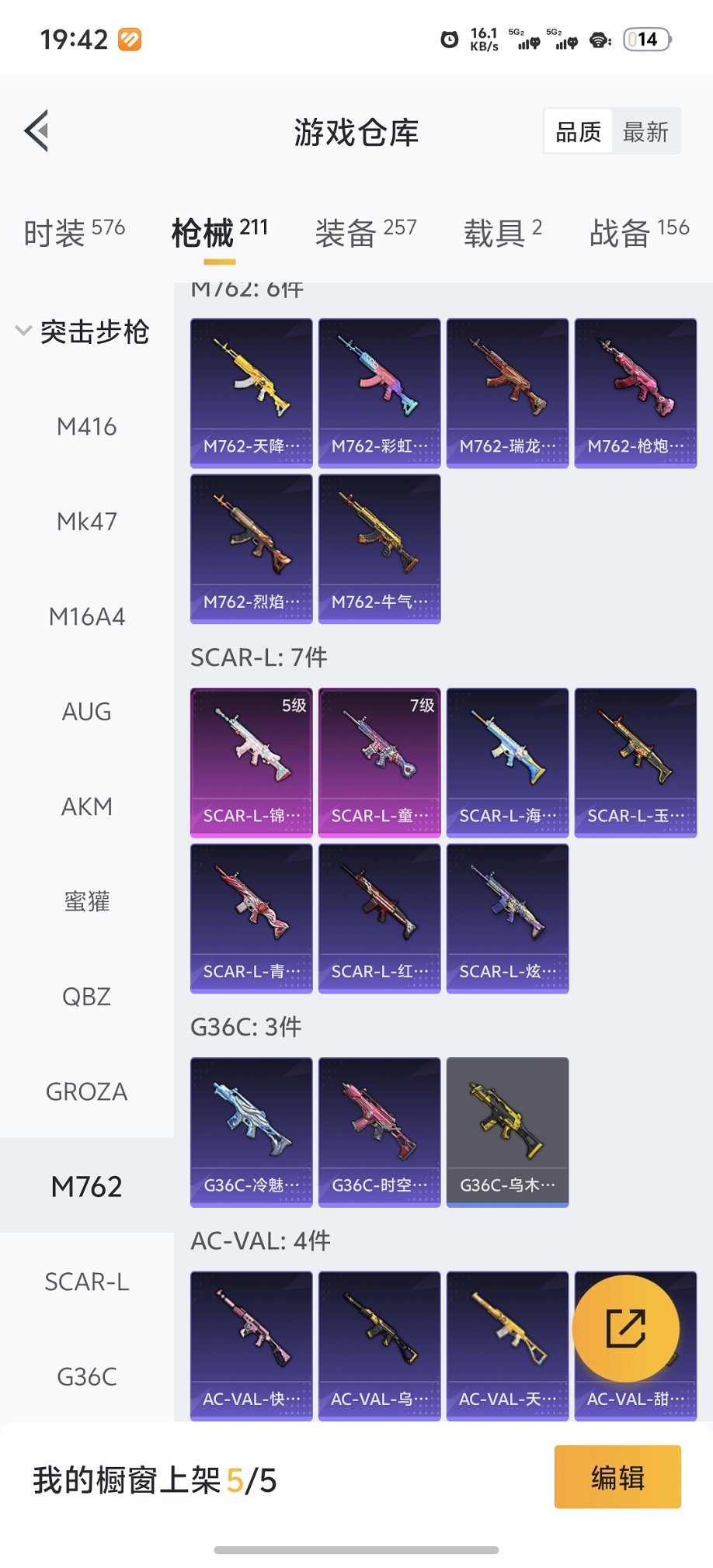Open the M762-天降 skin tile

pos(252,392)
